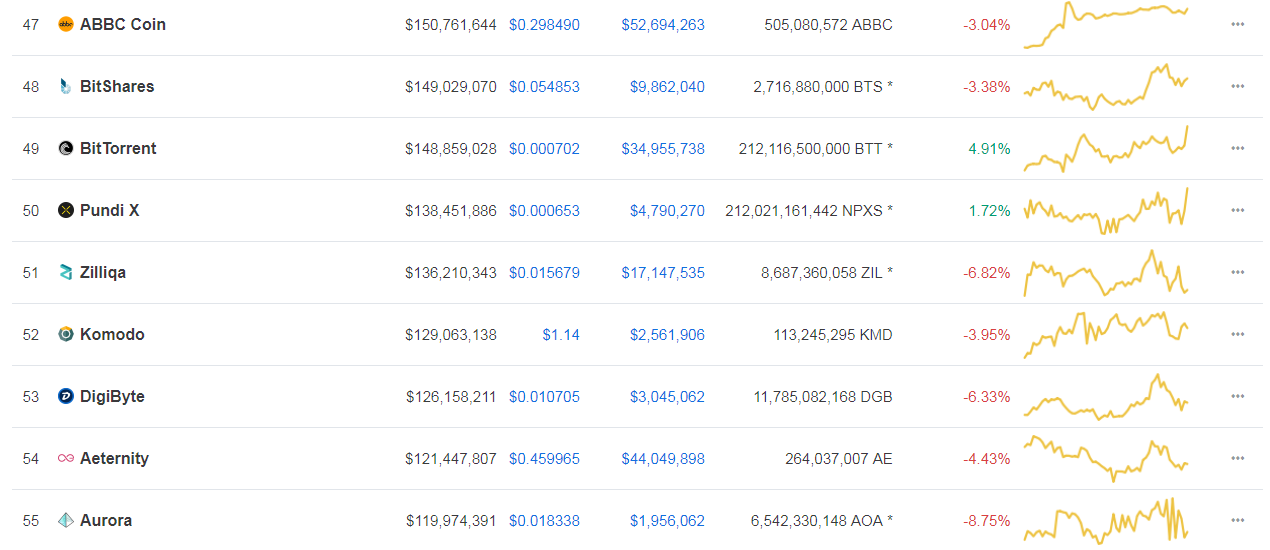Tap BitTorrent price $0.000702

(544, 148)
